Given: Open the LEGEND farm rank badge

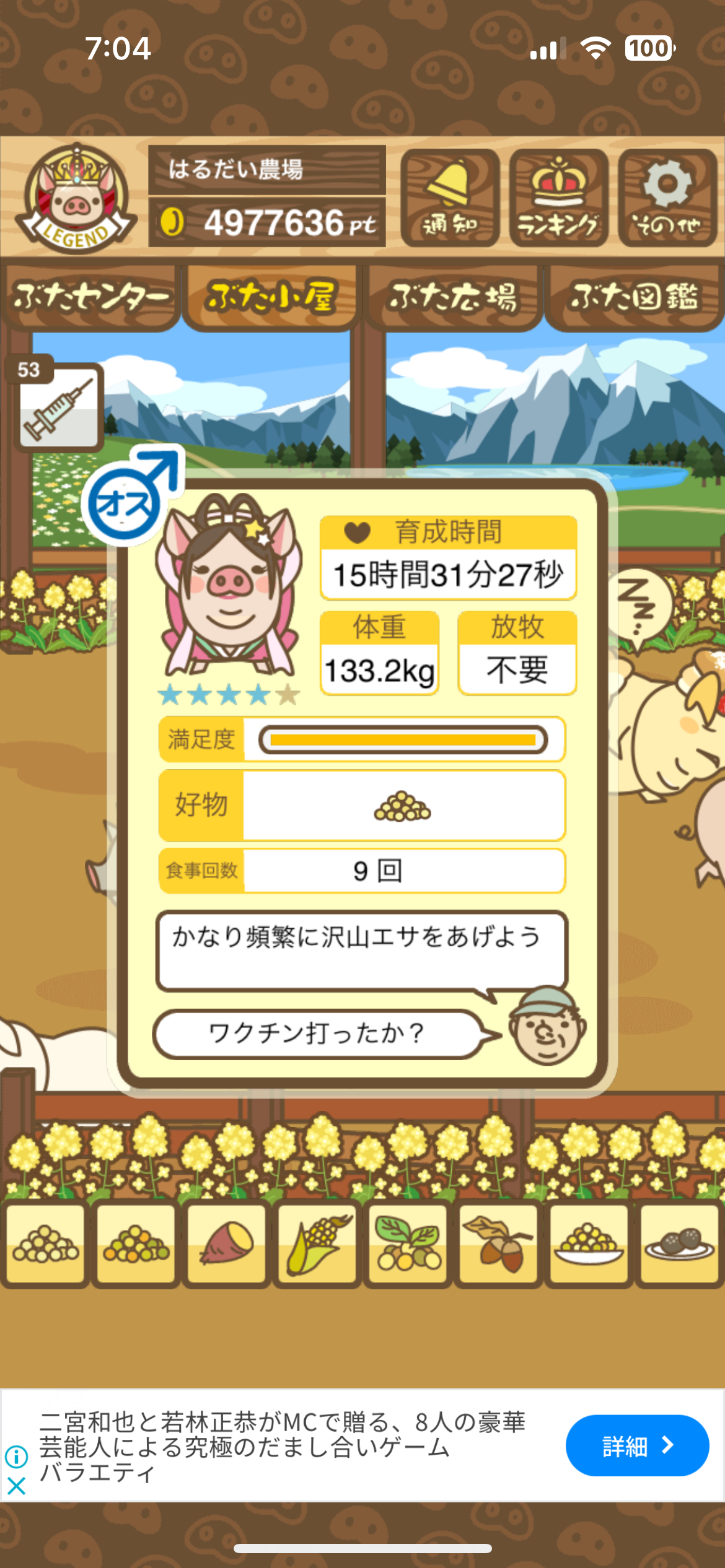Looking at the screenshot, I should [x=76, y=199].
